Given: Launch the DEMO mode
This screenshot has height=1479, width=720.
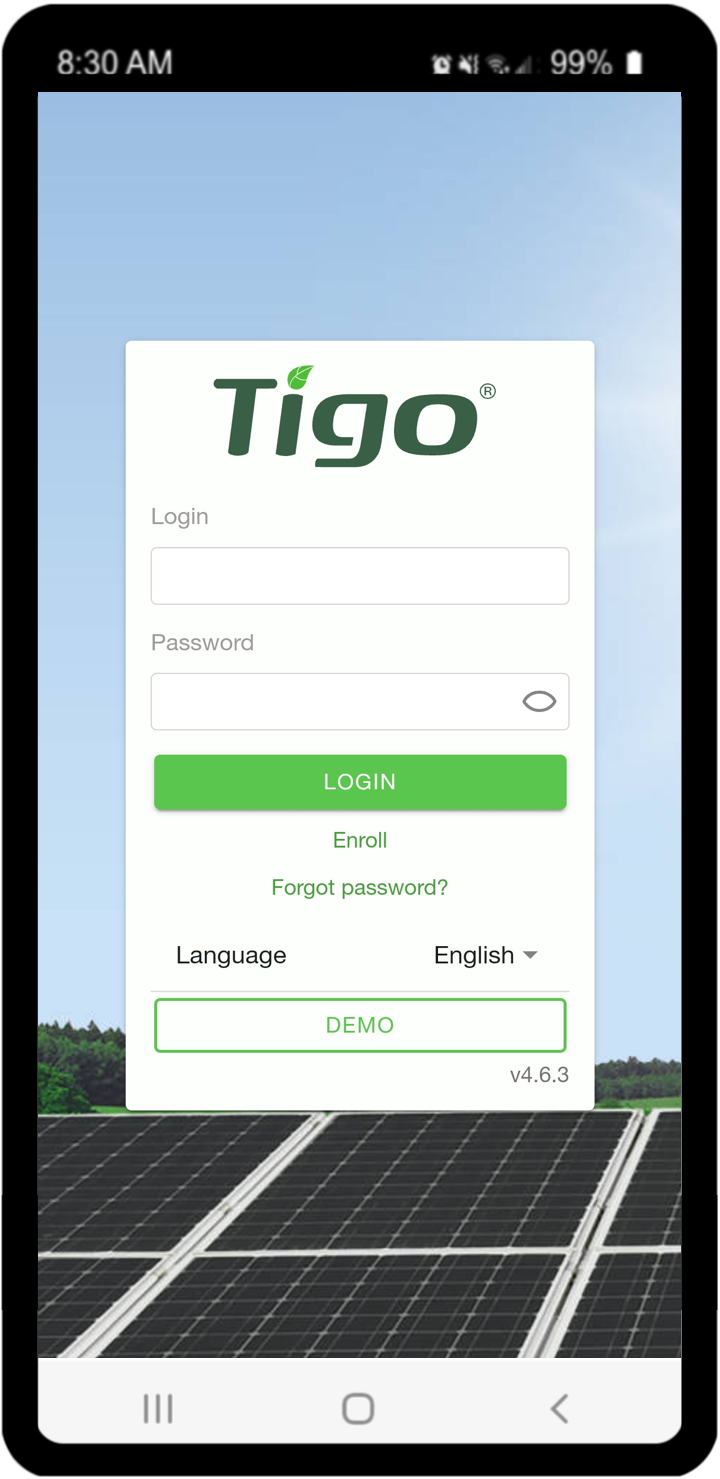Looking at the screenshot, I should click(360, 1025).
